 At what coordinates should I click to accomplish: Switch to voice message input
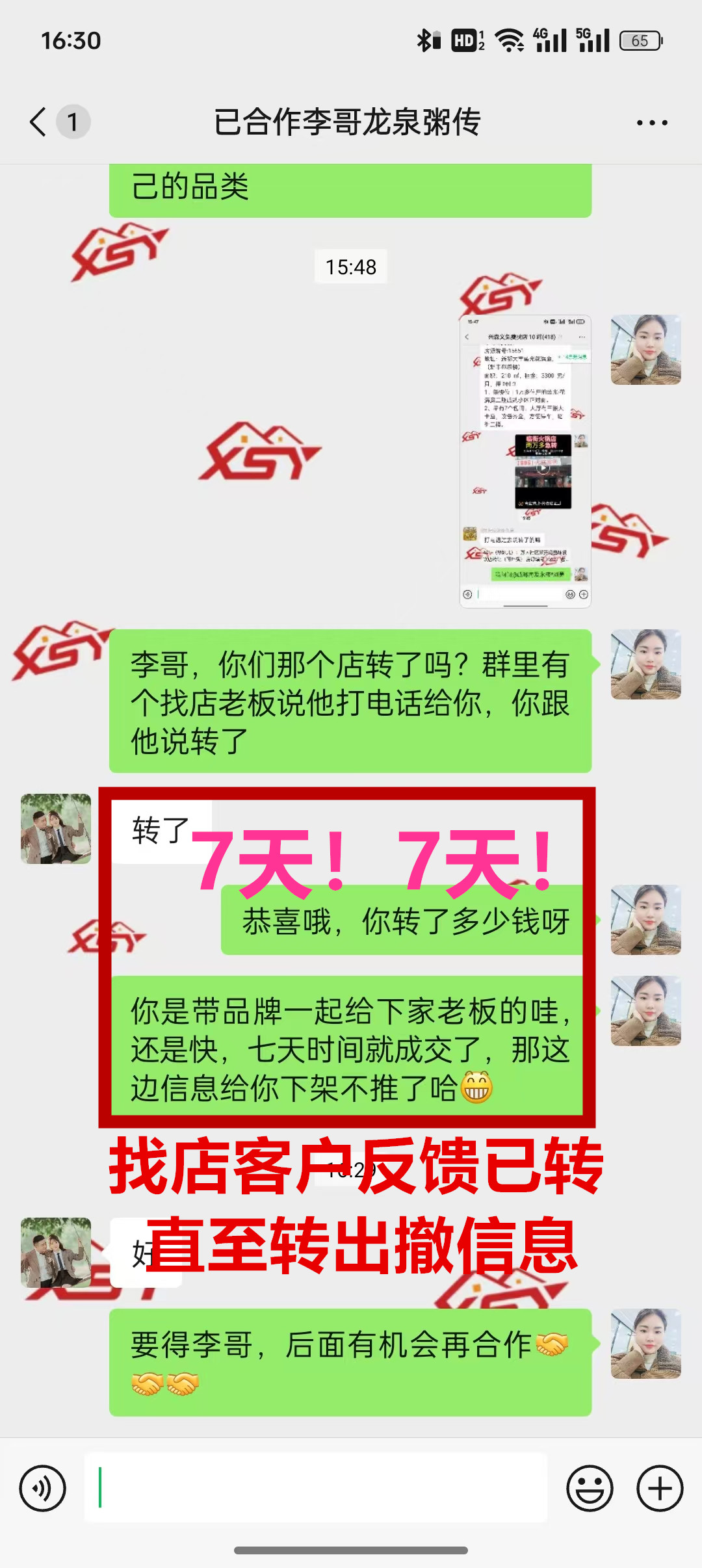(43, 1488)
